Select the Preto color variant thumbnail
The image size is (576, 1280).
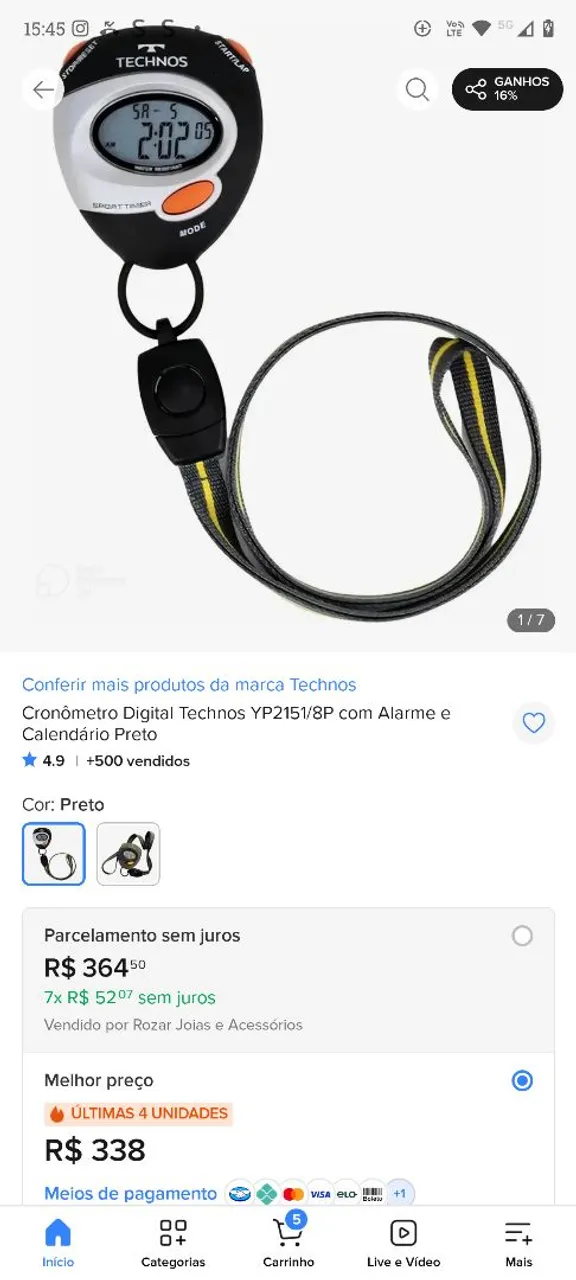click(54, 854)
